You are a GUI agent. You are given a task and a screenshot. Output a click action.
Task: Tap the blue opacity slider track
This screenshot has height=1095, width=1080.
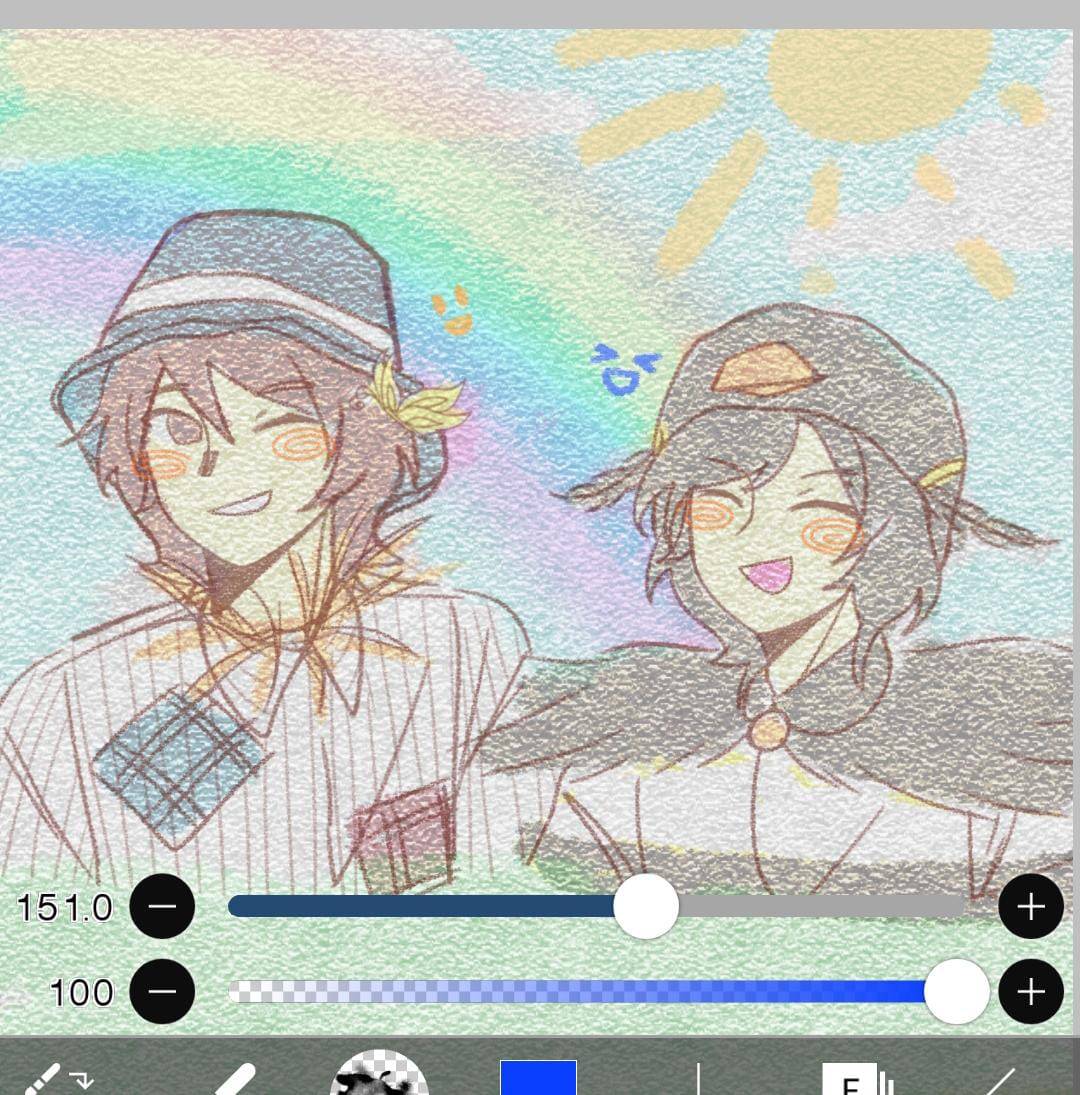click(x=596, y=992)
